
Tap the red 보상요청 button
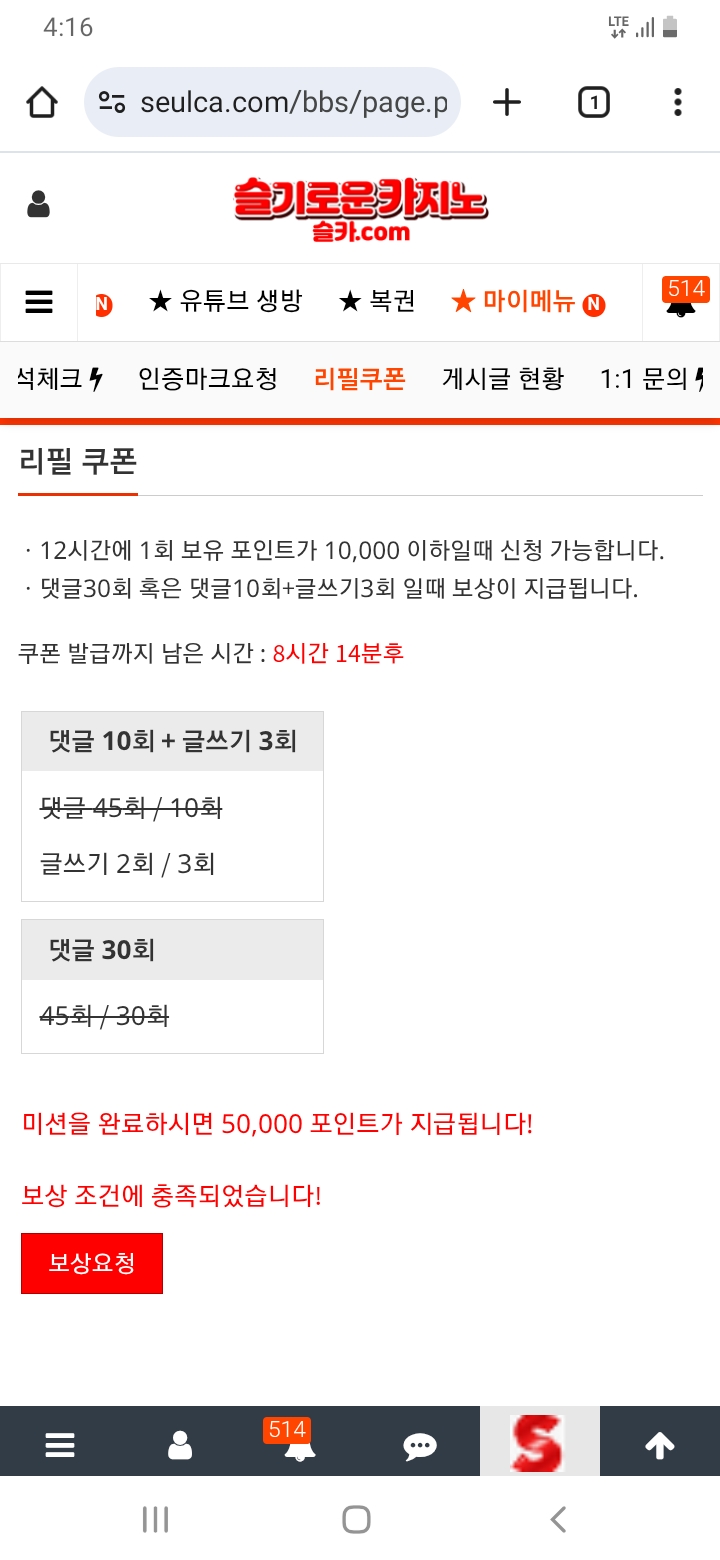[x=91, y=1263]
